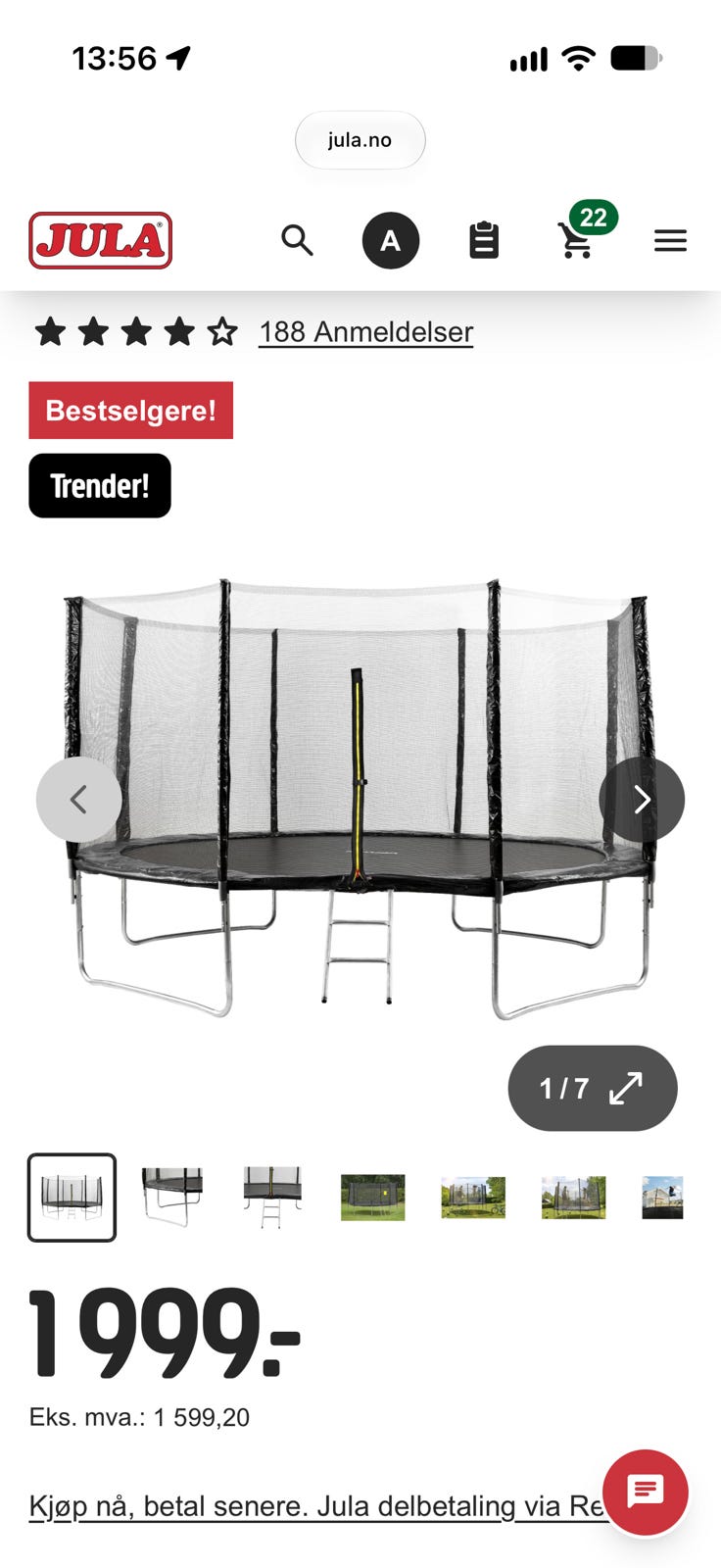Select the second thumbnail showing the trampoline legs

(172, 1197)
